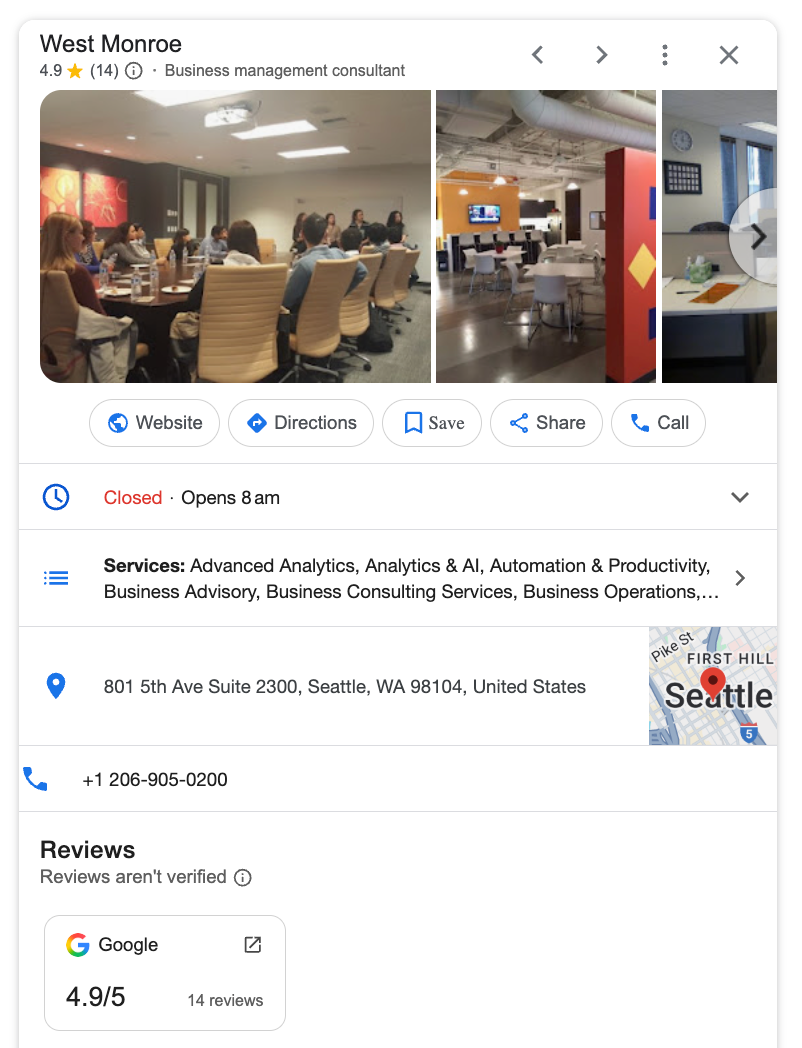802x1048 pixels.
Task: Tap the 801 5th Ave address row
Action: (345, 687)
